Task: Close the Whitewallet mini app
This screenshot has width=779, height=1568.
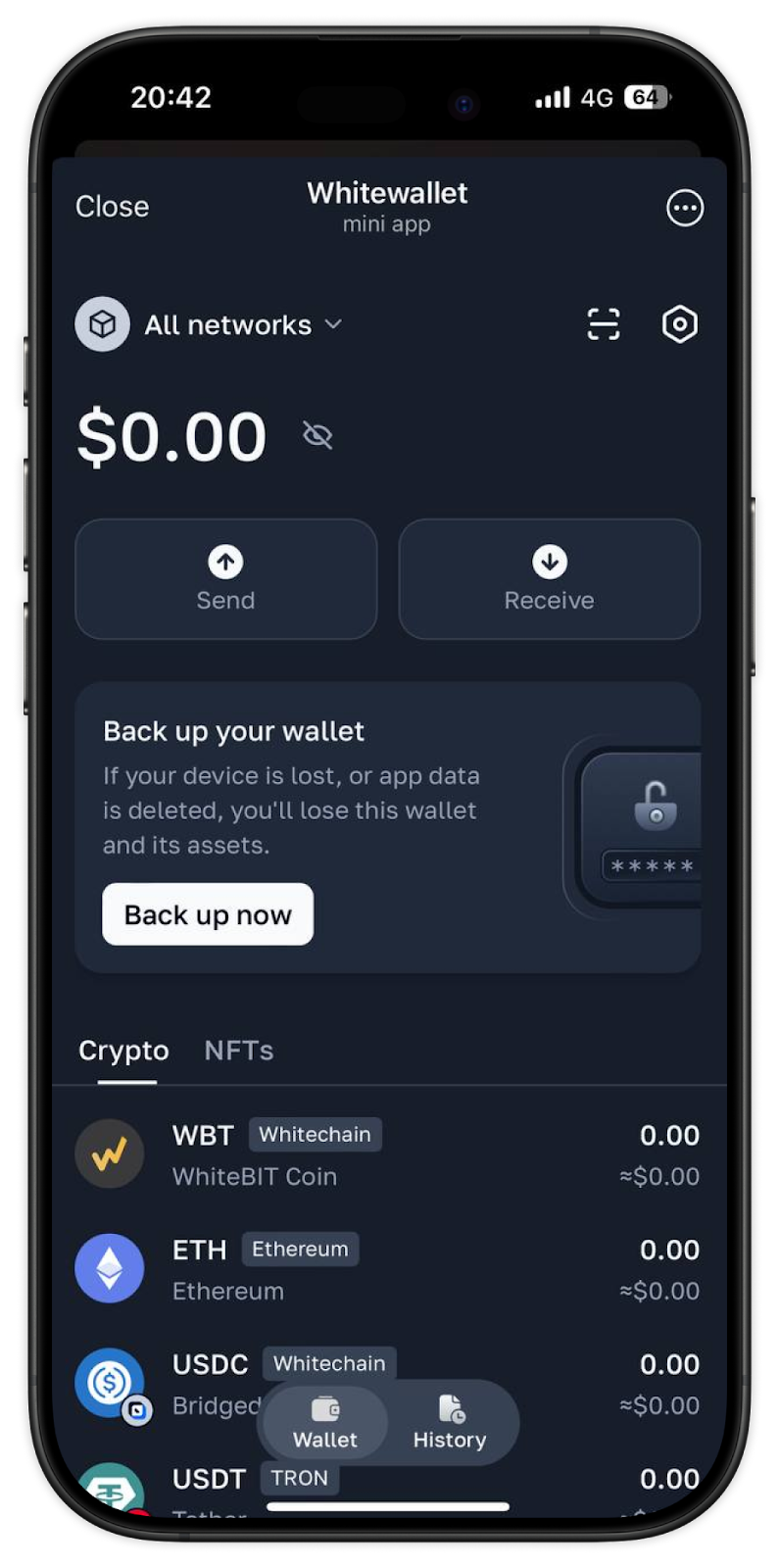Action: click(x=112, y=207)
